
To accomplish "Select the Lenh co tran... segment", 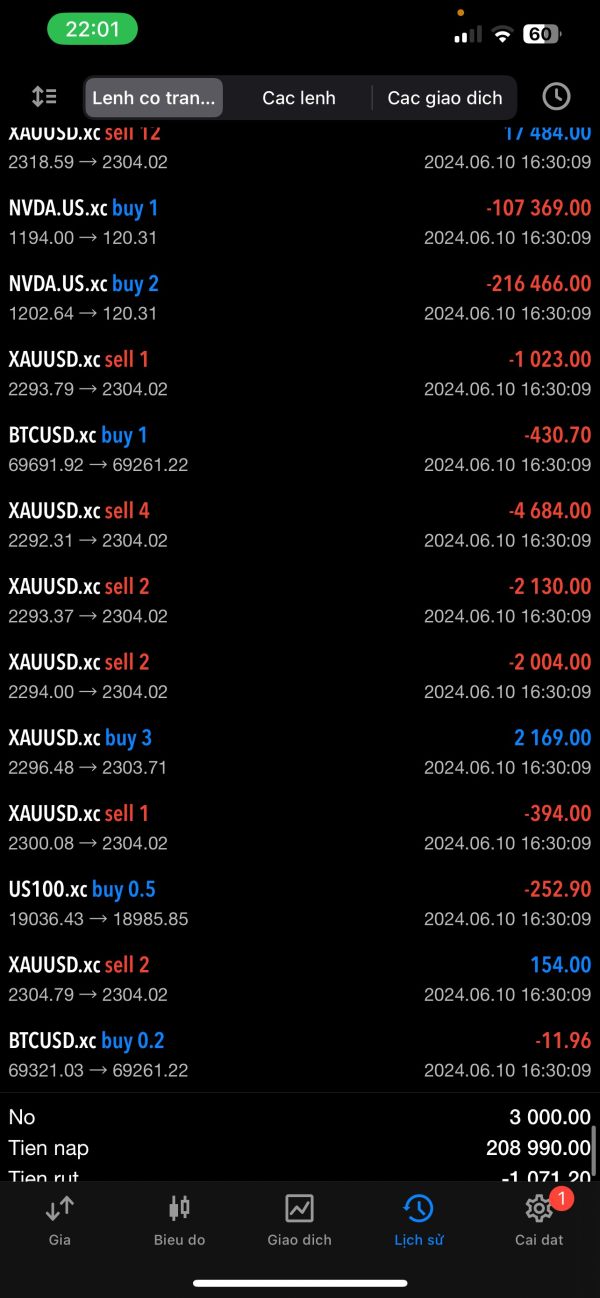I will (x=154, y=98).
